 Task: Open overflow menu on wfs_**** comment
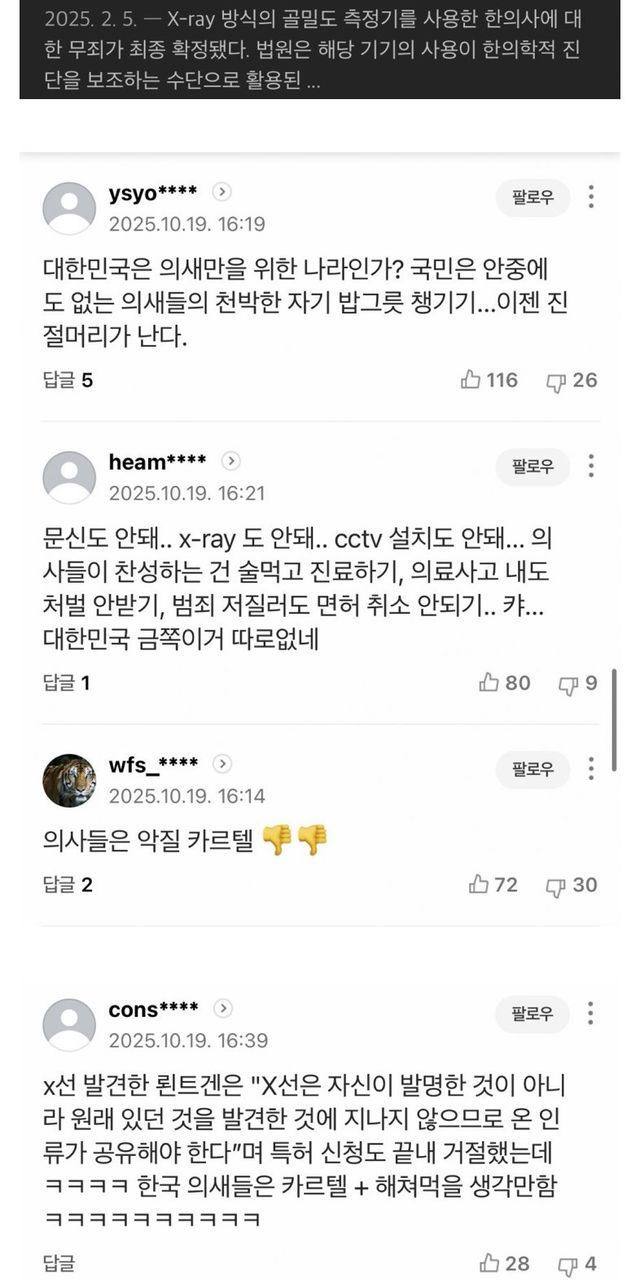pos(592,768)
